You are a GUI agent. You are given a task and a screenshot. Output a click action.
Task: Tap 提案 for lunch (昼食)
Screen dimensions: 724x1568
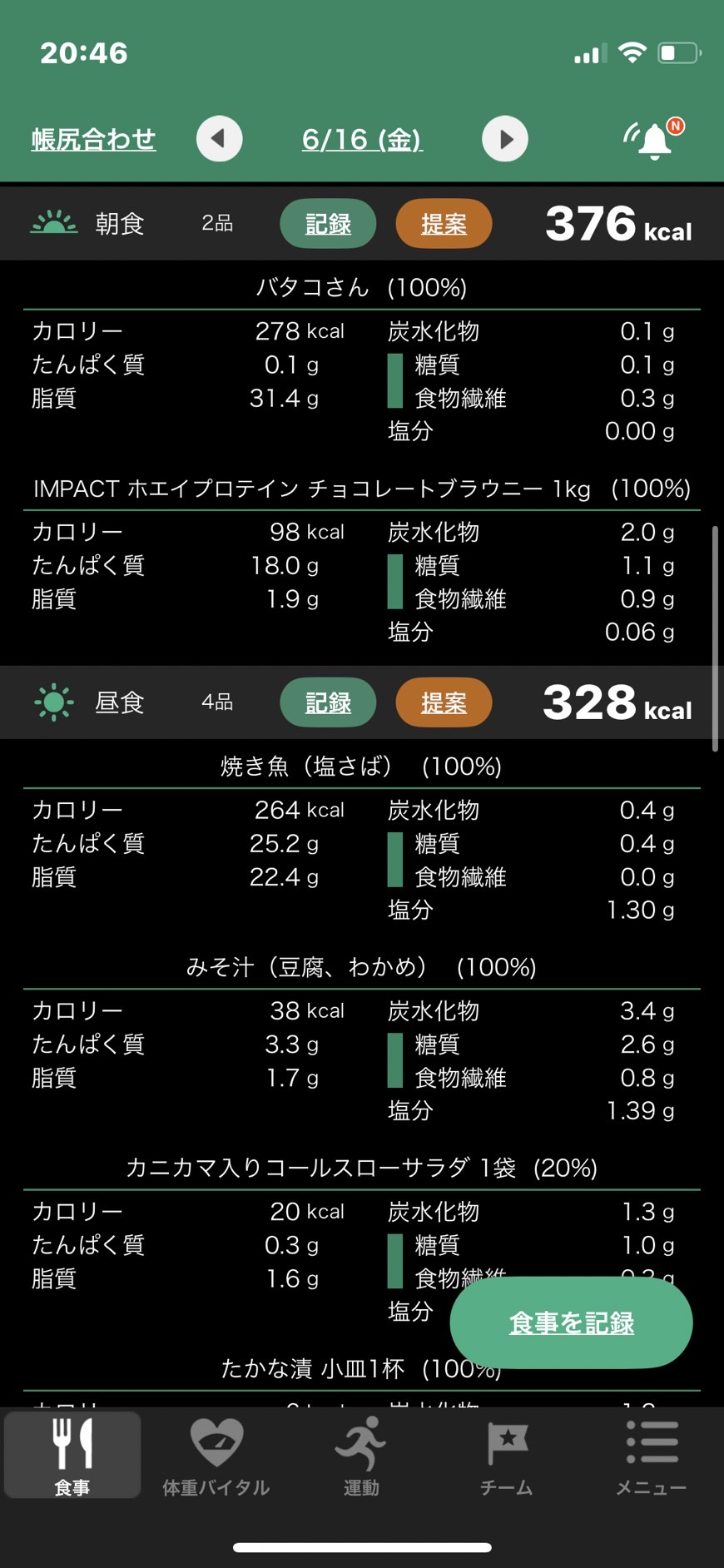coord(444,702)
